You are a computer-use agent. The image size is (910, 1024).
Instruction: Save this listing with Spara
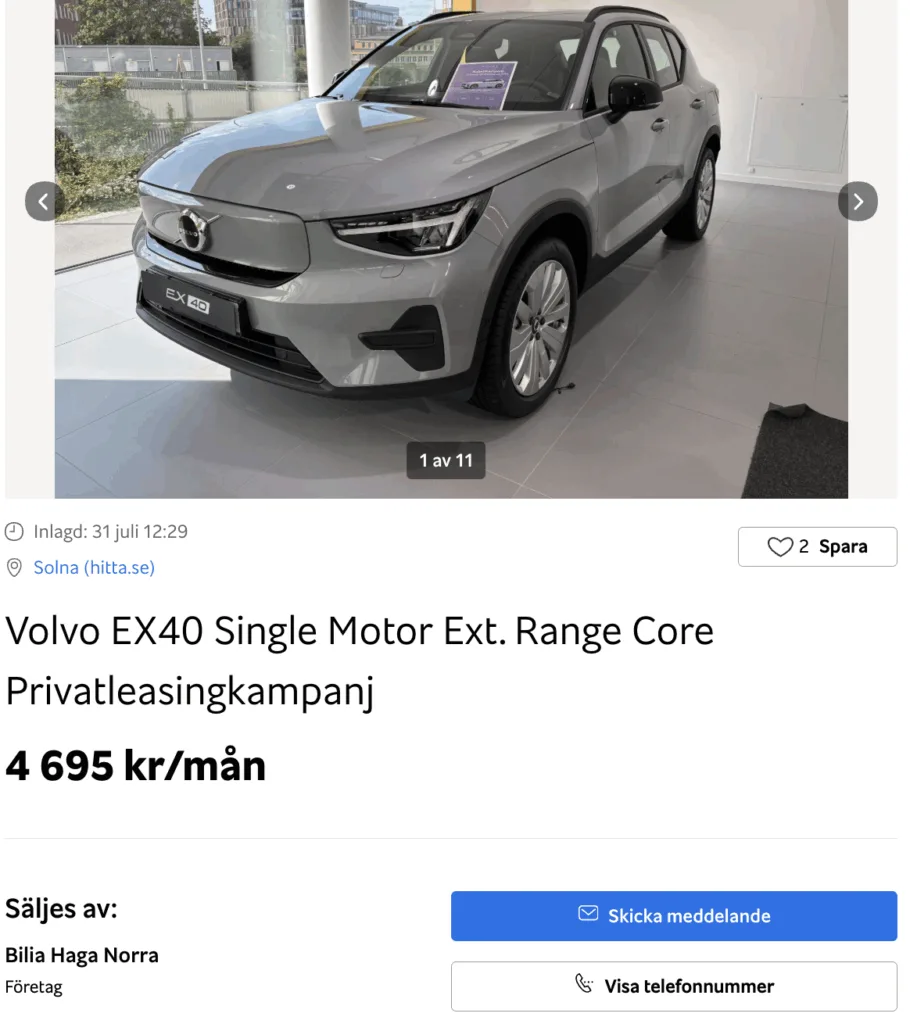817,547
